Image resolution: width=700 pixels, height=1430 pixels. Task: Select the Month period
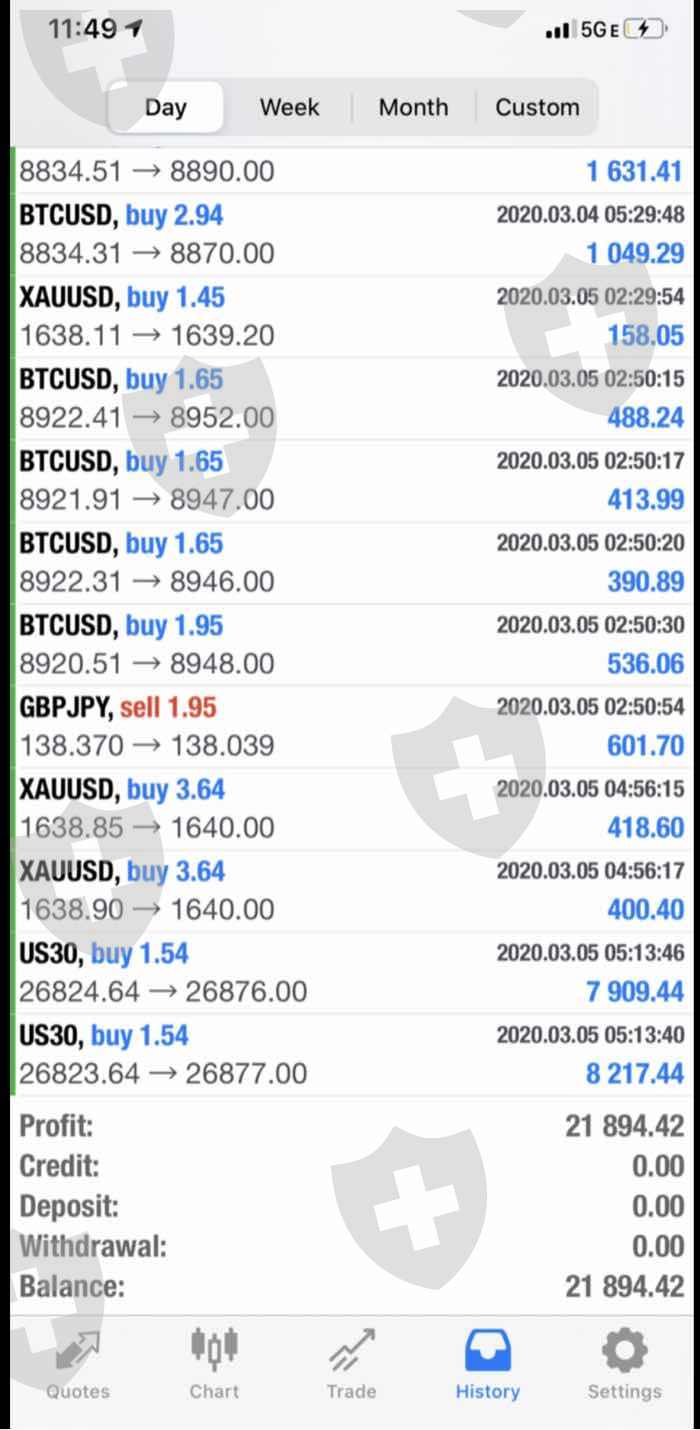pyautogui.click(x=413, y=107)
